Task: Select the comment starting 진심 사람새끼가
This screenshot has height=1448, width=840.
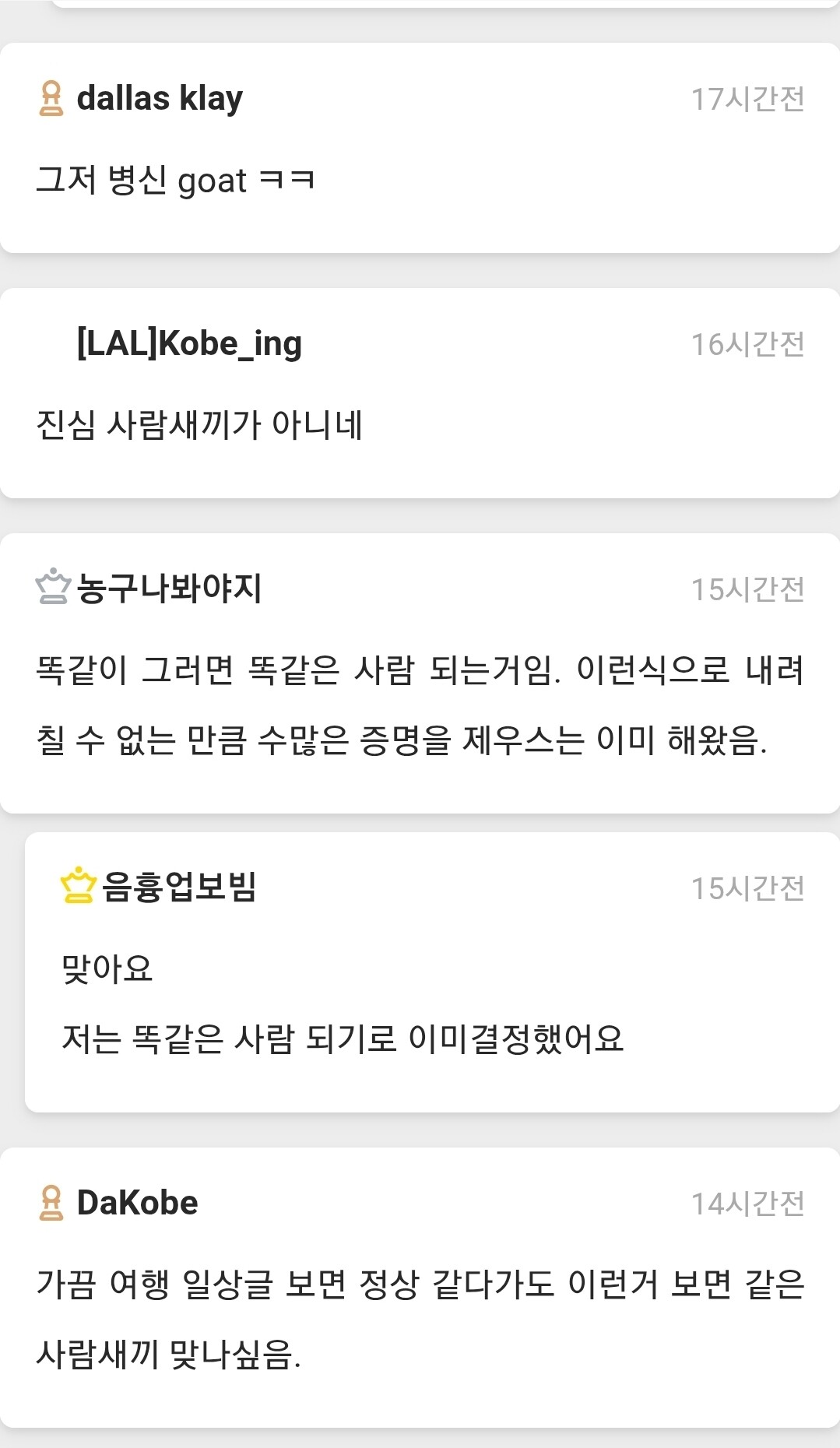Action: 420,393
